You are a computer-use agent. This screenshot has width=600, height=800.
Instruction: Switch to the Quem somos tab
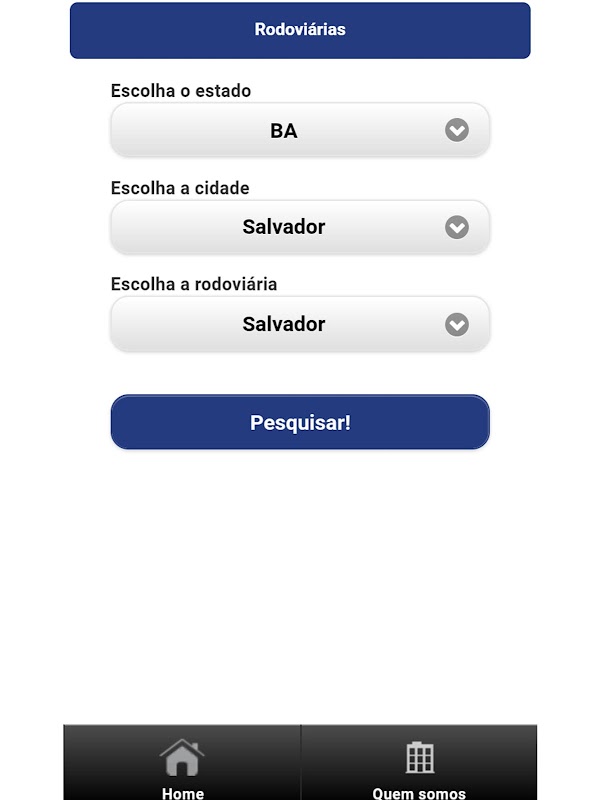tap(419, 762)
